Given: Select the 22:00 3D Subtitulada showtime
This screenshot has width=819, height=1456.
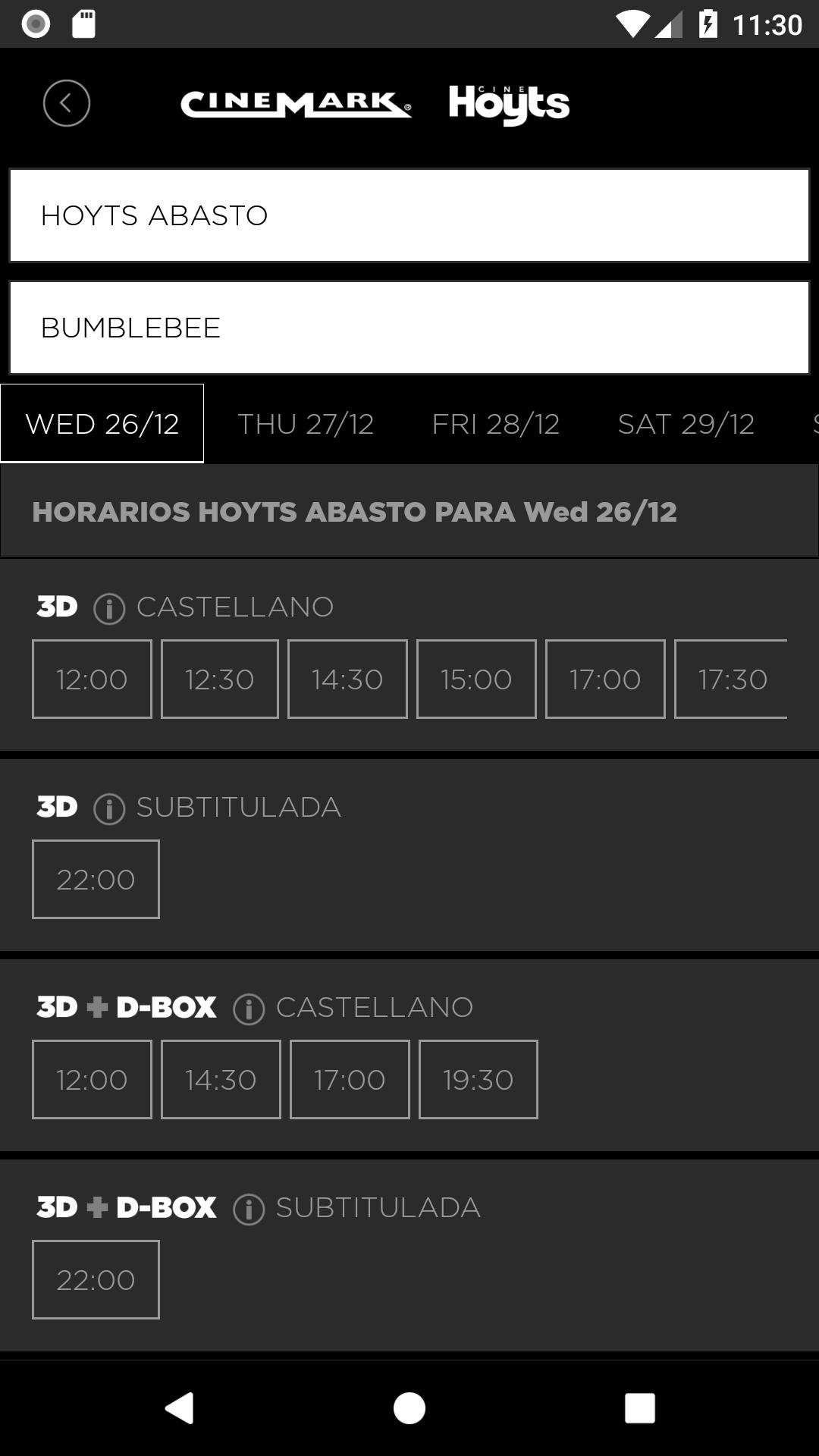Looking at the screenshot, I should [96, 879].
